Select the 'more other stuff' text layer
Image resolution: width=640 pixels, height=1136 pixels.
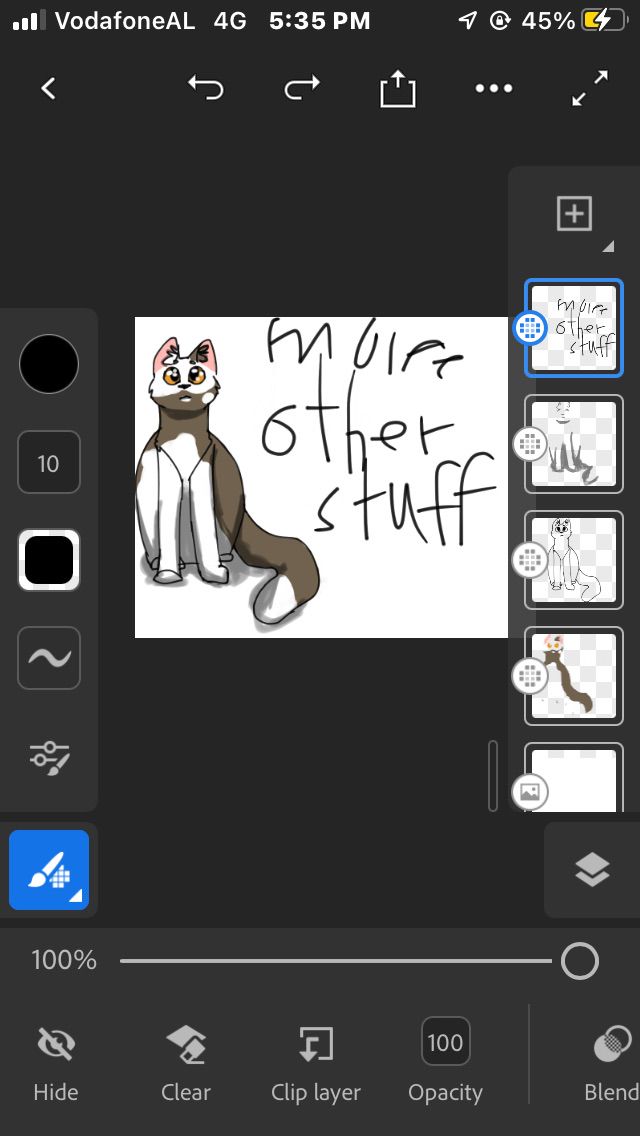[574, 328]
